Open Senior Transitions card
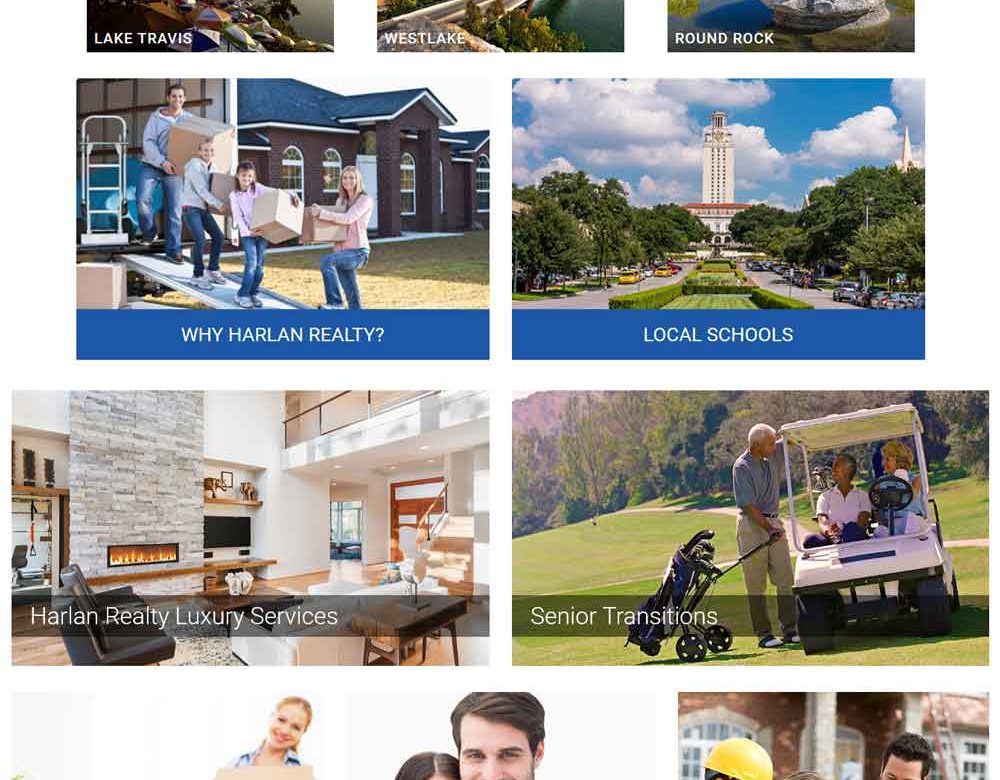The image size is (1000, 780). pos(750,528)
